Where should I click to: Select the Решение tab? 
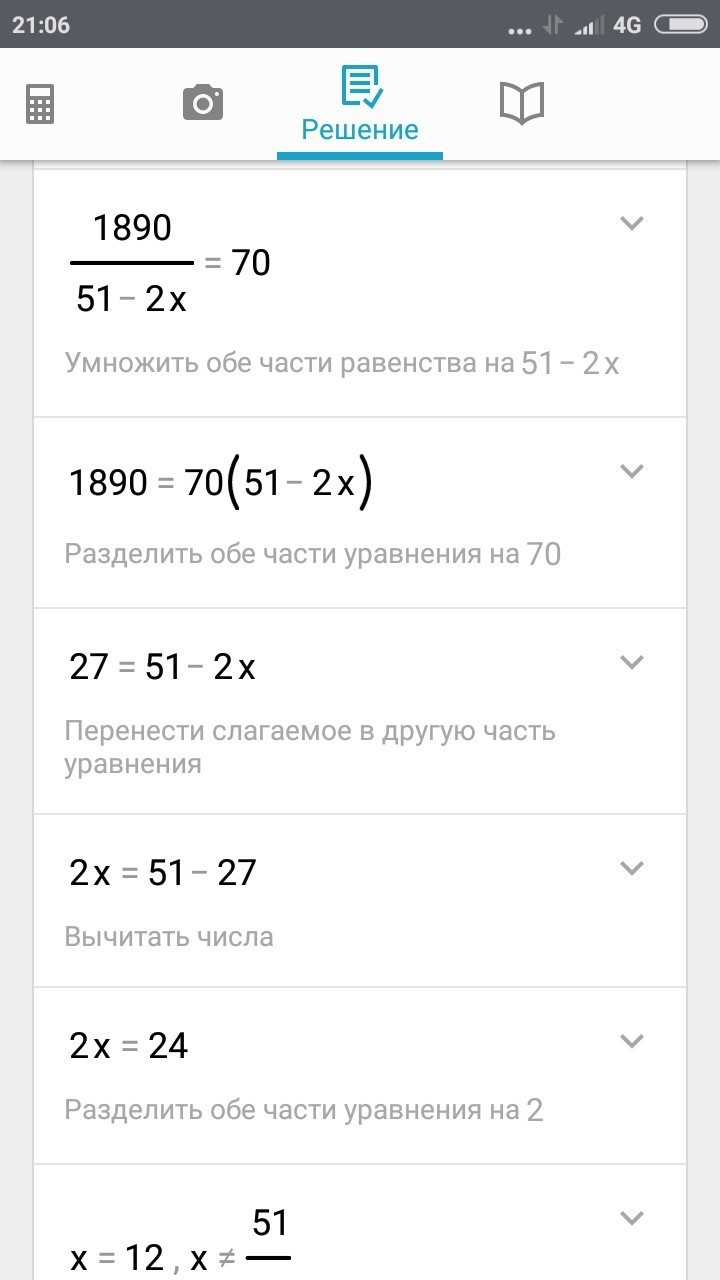(360, 105)
